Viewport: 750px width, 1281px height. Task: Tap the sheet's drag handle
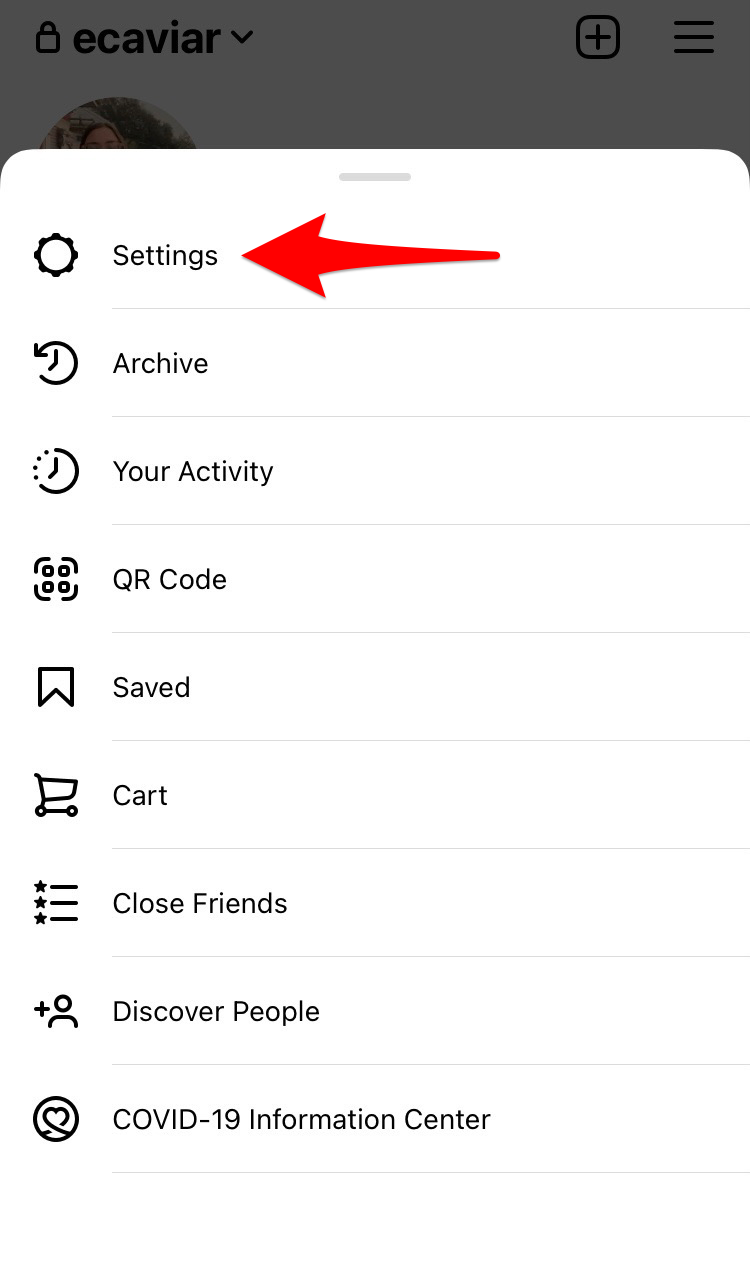(375, 177)
